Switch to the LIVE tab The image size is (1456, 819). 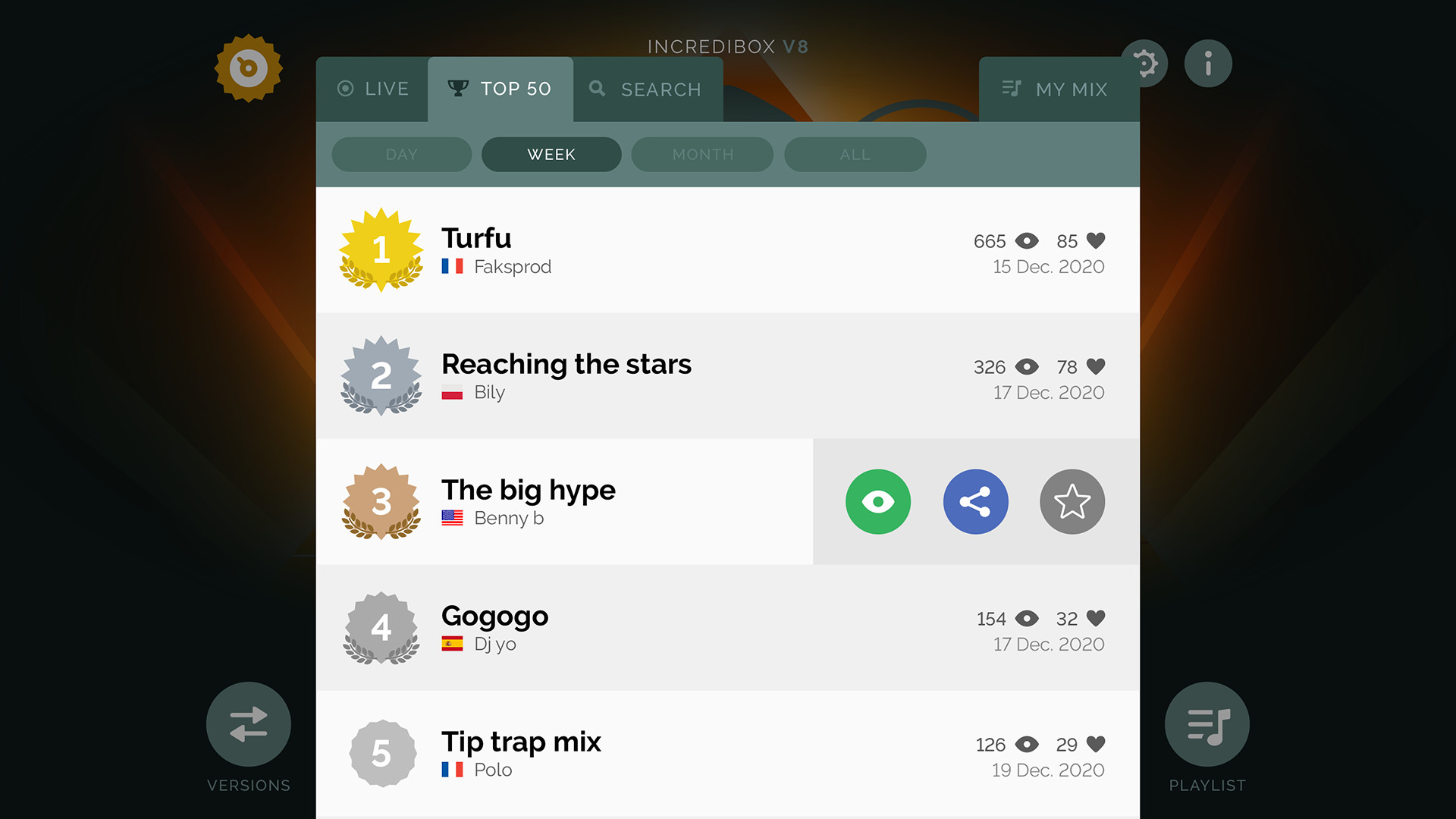click(372, 89)
